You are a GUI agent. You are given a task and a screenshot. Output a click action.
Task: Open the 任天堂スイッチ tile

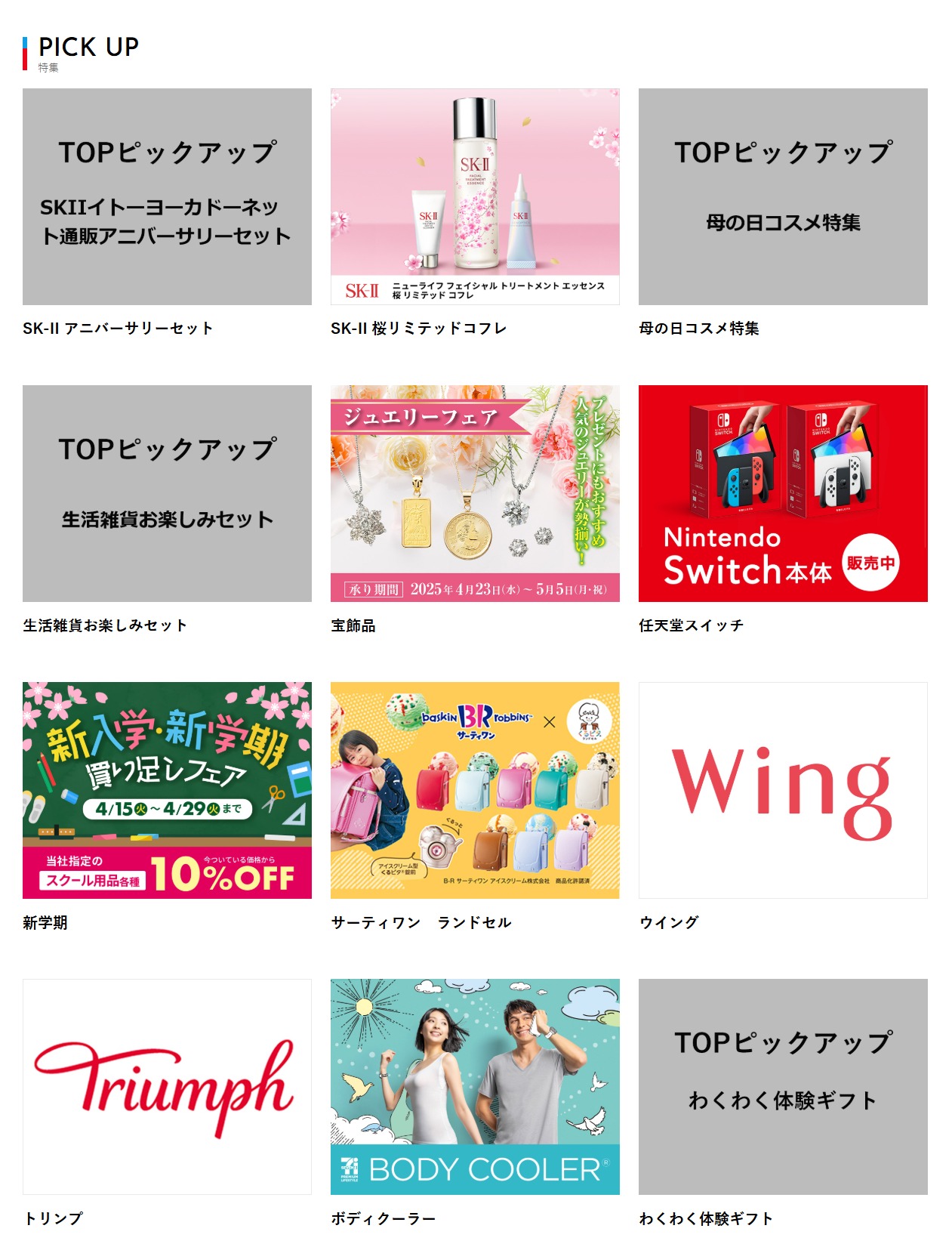pos(783,493)
